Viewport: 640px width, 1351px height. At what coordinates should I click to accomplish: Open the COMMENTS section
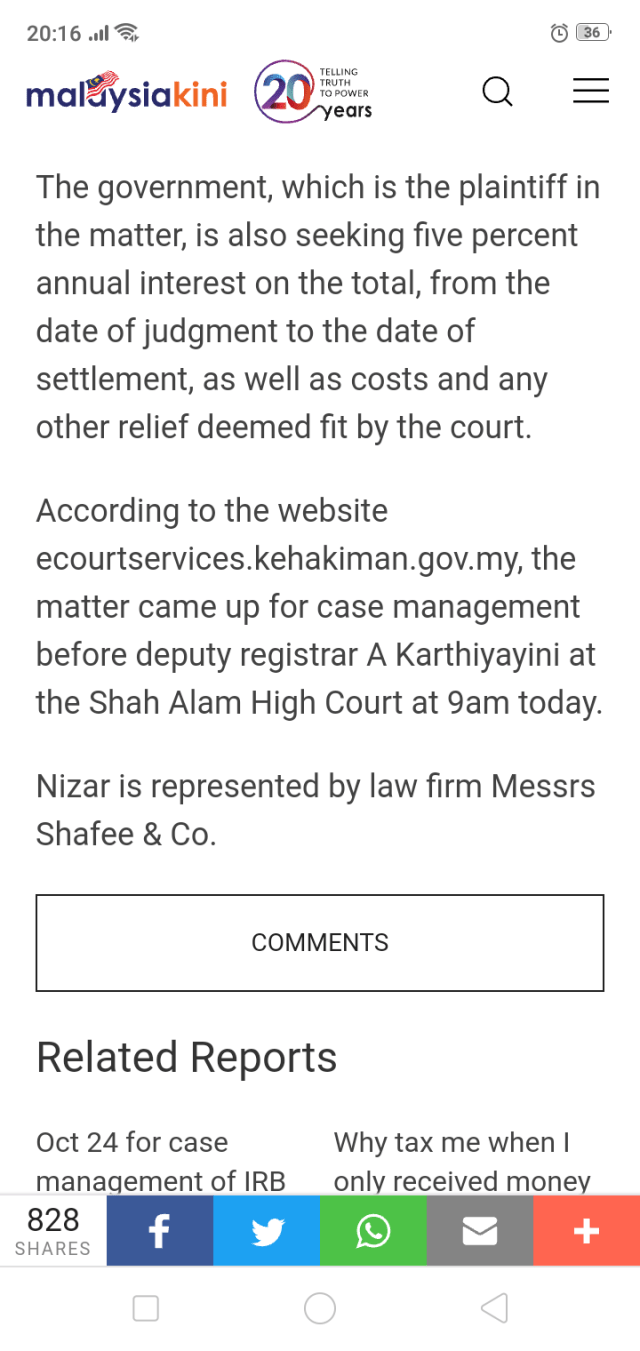pos(320,942)
